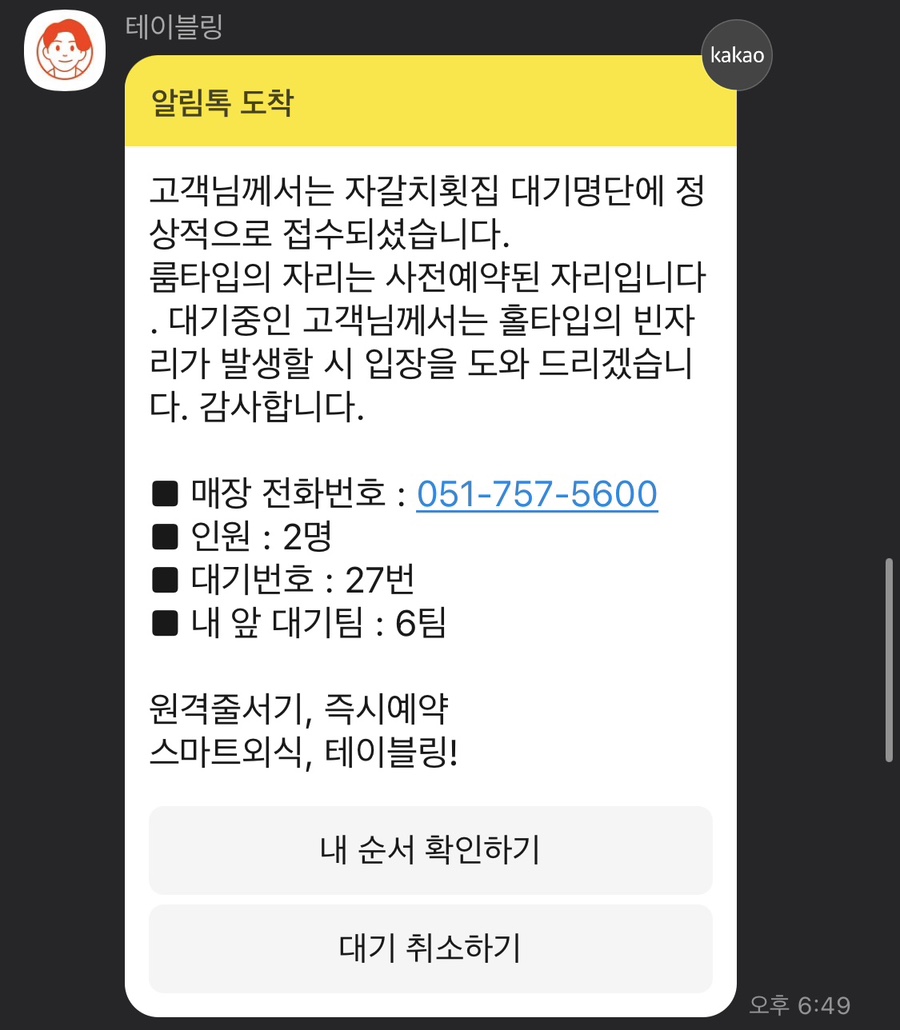
Task: Cancel waiting with 대기 취소하기
Action: (430, 947)
